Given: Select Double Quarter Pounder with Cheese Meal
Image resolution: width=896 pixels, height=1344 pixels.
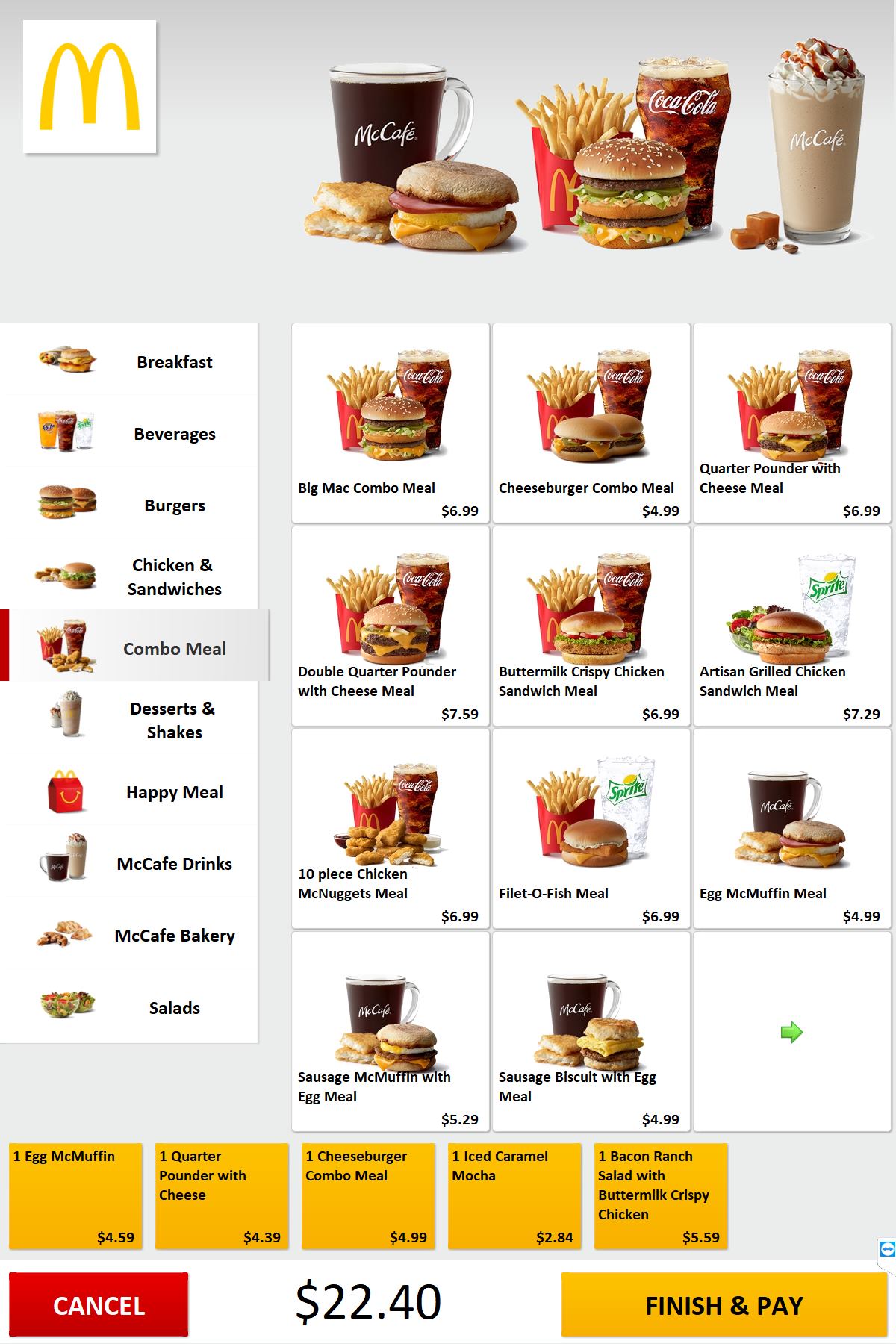Looking at the screenshot, I should 390,626.
